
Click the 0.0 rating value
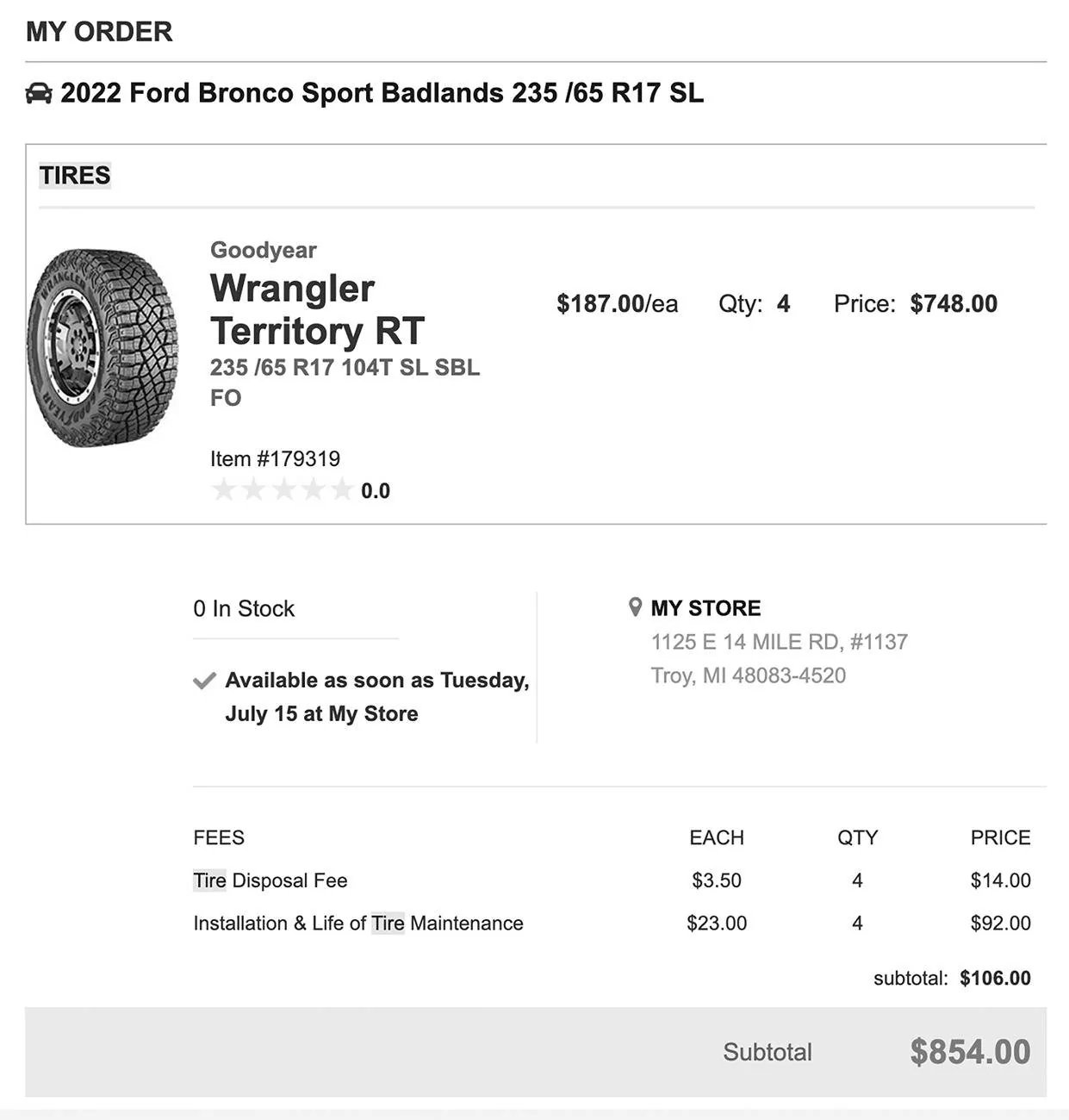click(376, 489)
